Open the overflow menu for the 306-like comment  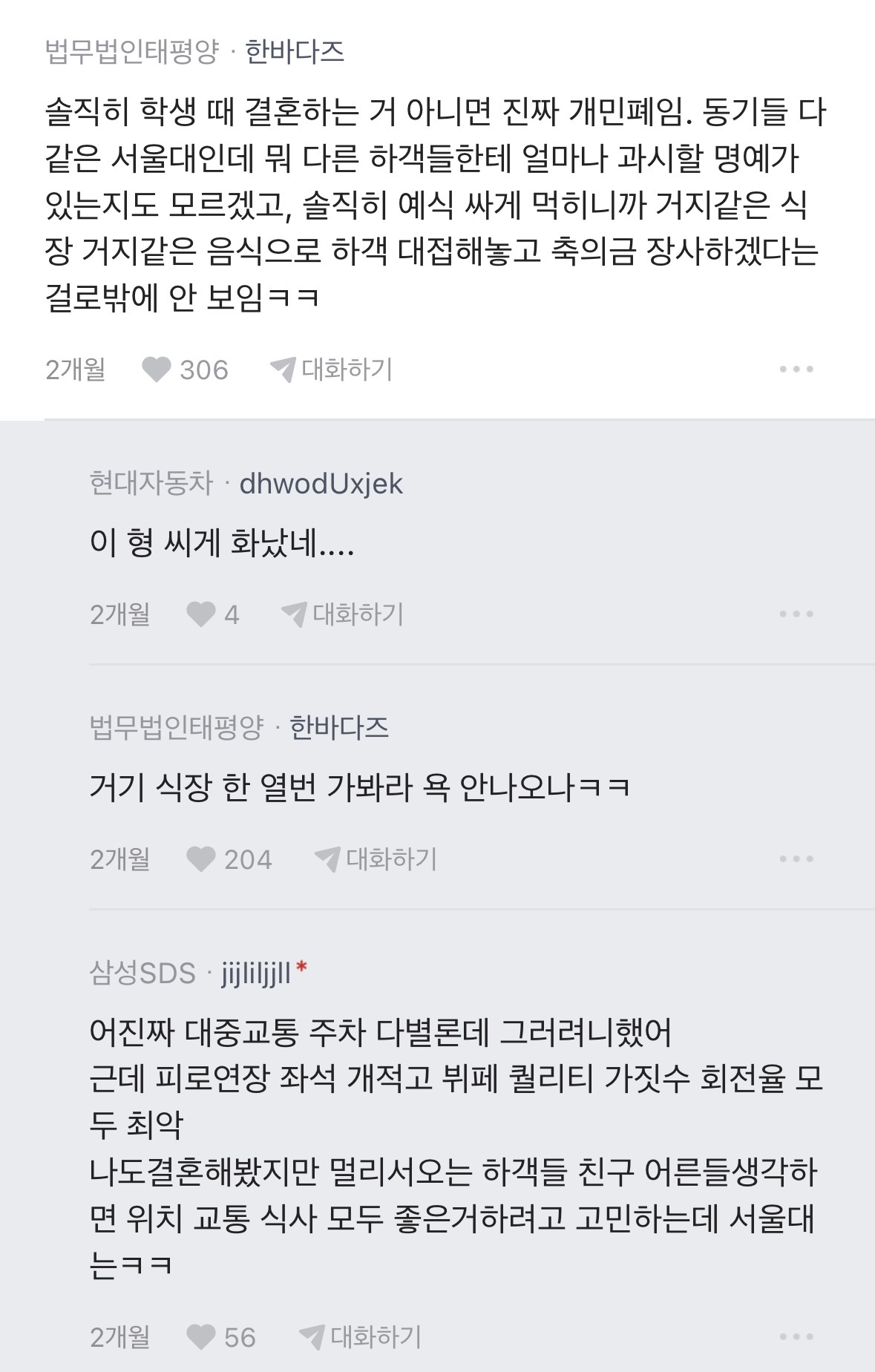796,370
